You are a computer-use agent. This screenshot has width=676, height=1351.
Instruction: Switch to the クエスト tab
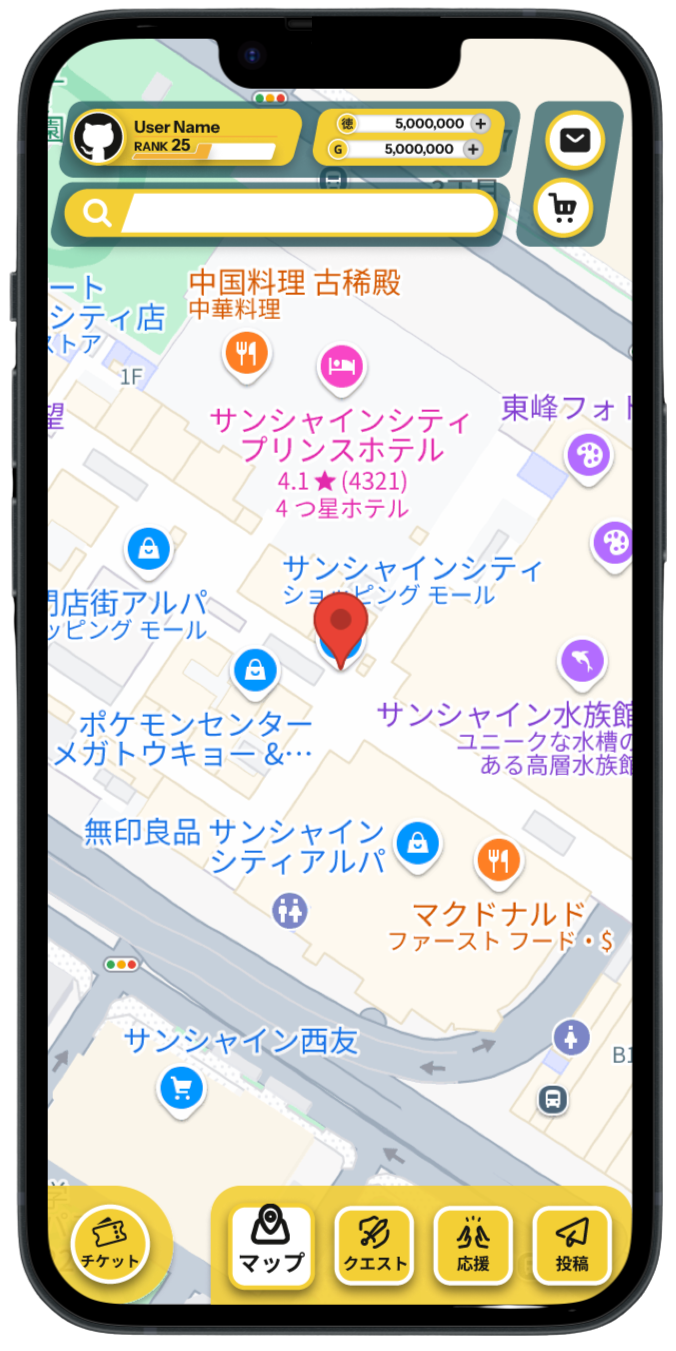coord(374,1244)
